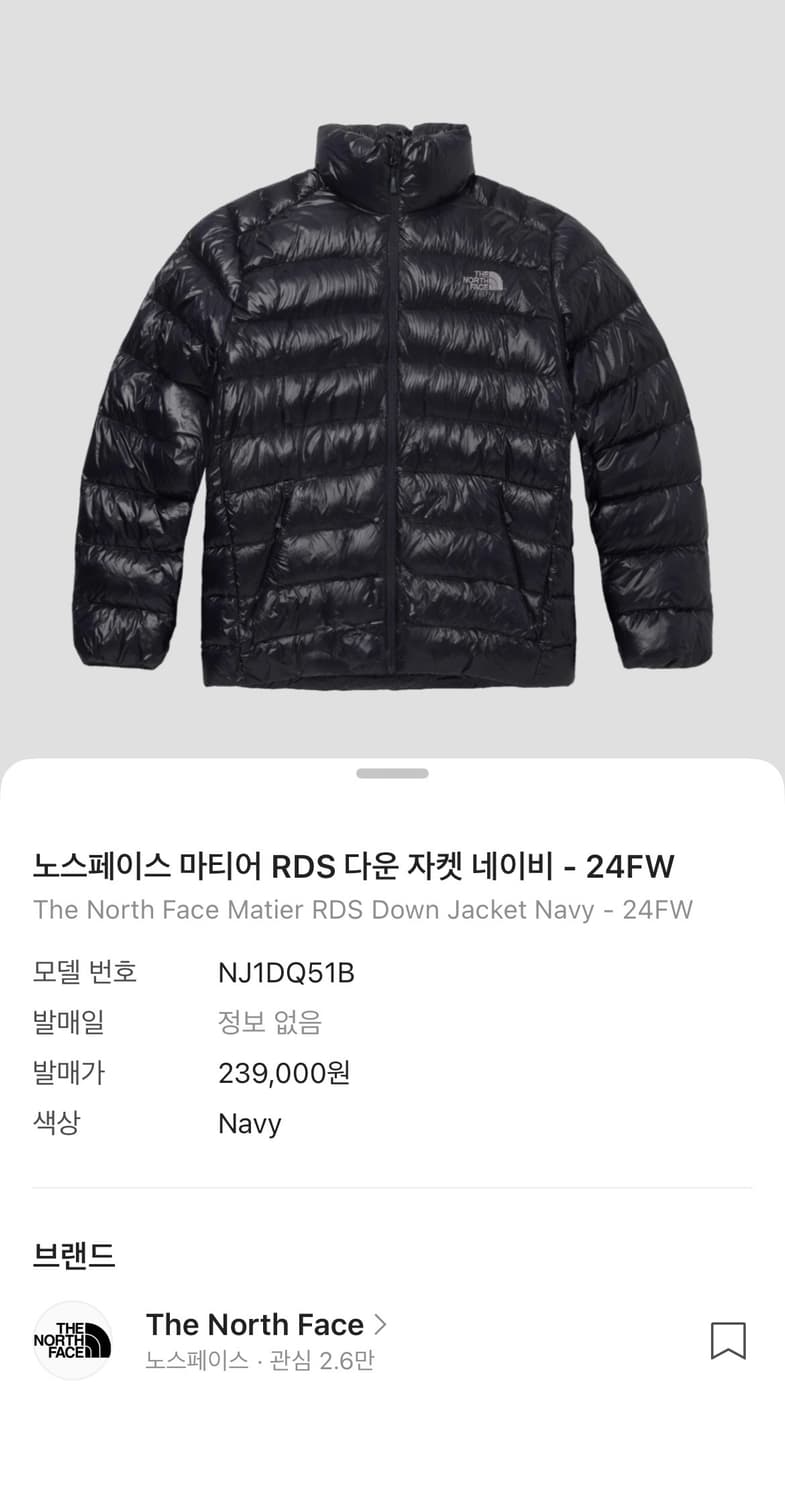
Task: Tap 'The North Face' brand name link
Action: (x=255, y=1324)
